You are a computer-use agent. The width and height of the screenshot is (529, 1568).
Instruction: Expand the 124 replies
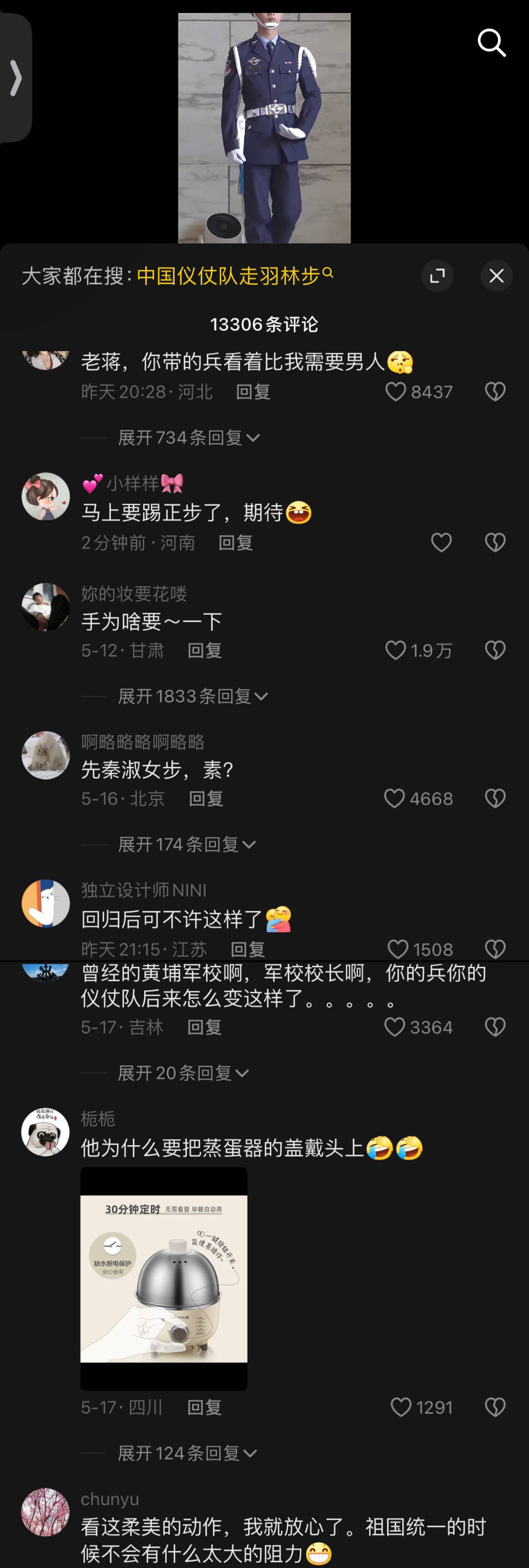186,1453
